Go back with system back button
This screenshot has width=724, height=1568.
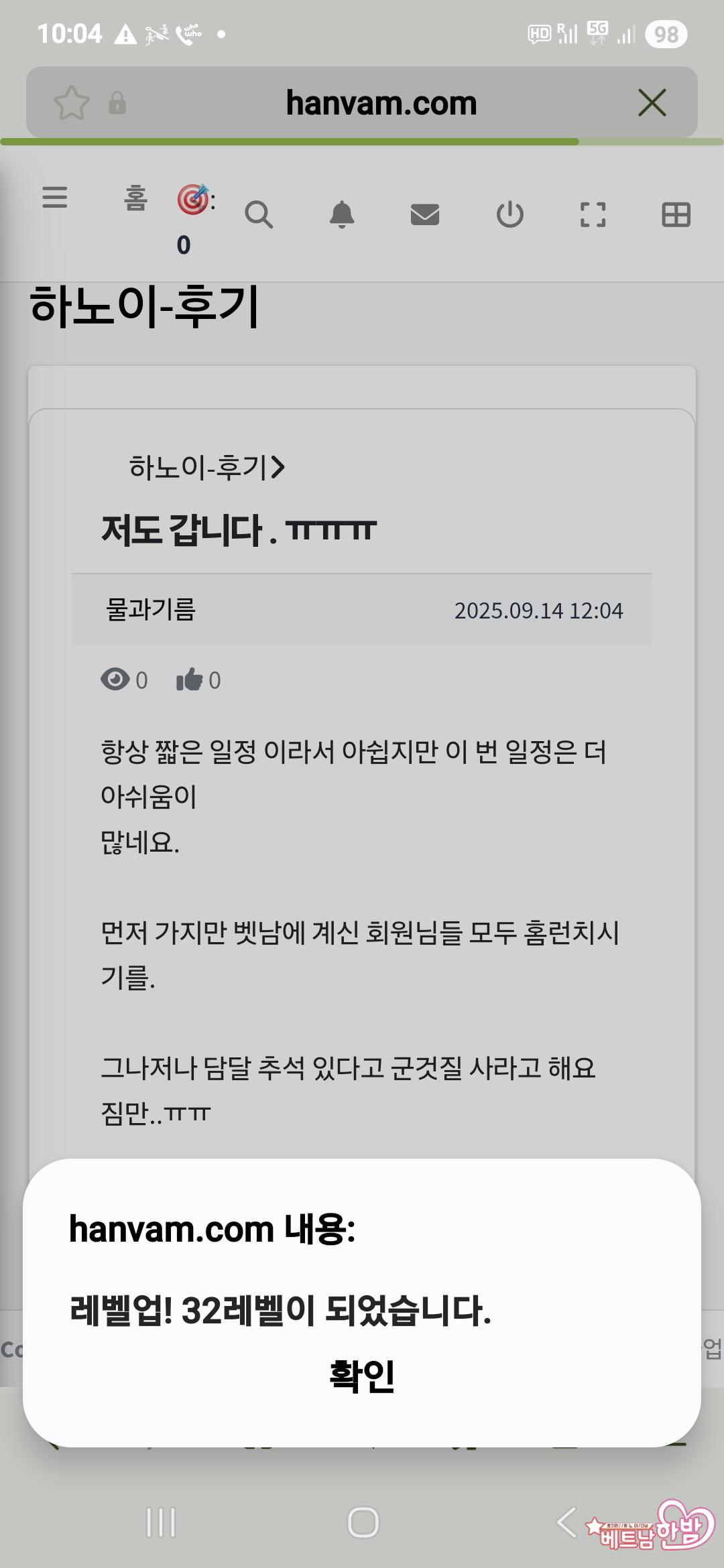point(566,1522)
